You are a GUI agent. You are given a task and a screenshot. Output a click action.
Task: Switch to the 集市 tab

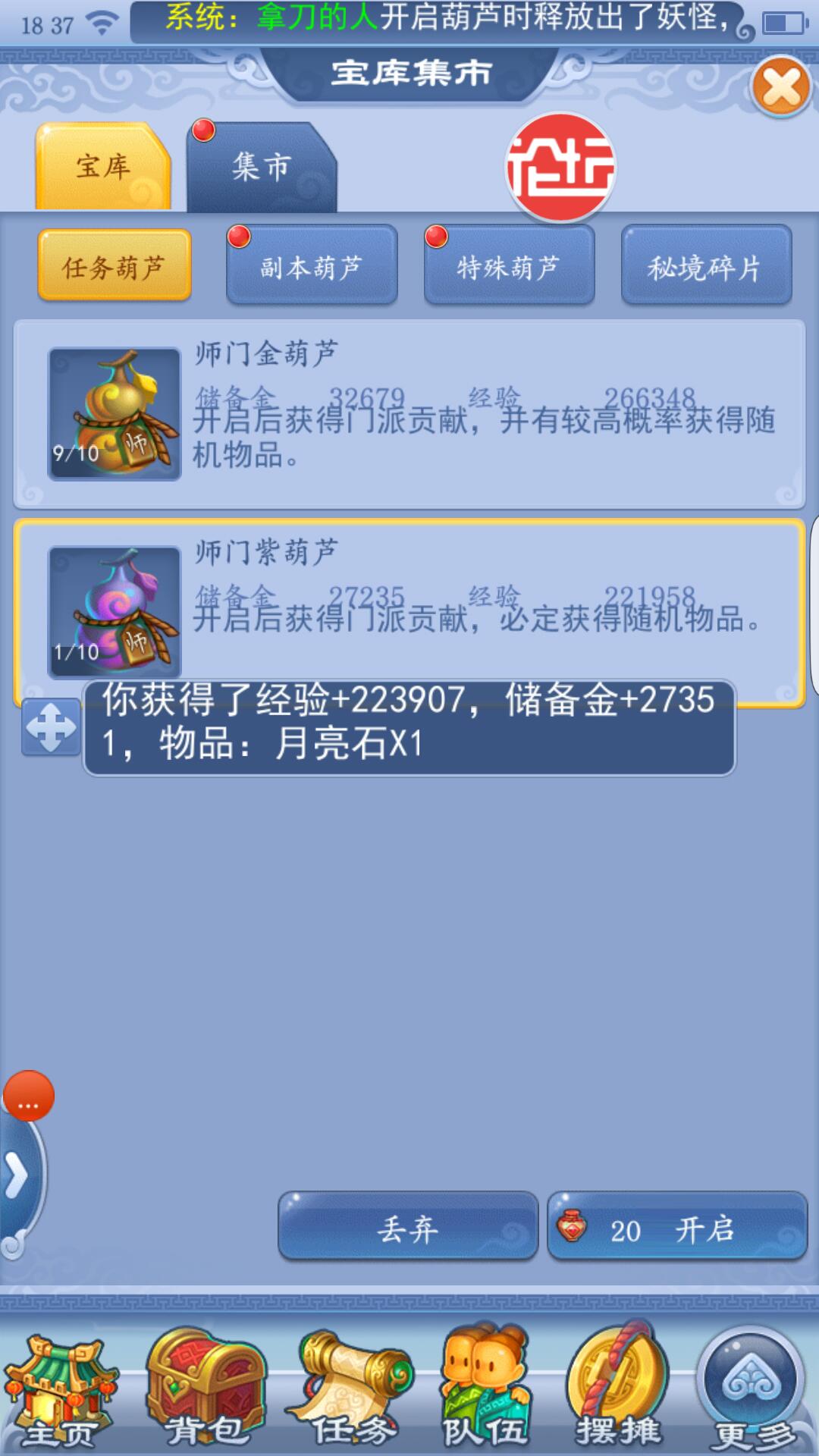tap(261, 167)
